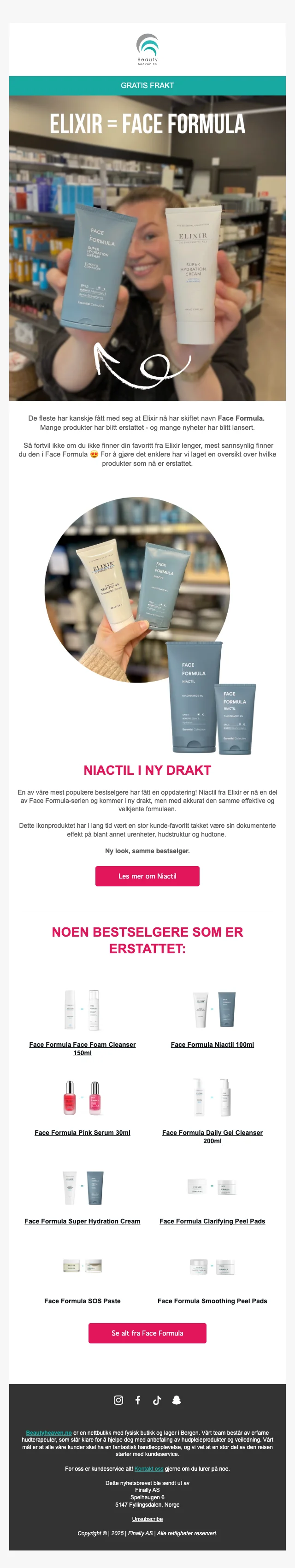This screenshot has width=295, height=1568.
Task: Tap the Unsubscribe link
Action: coord(147,1519)
